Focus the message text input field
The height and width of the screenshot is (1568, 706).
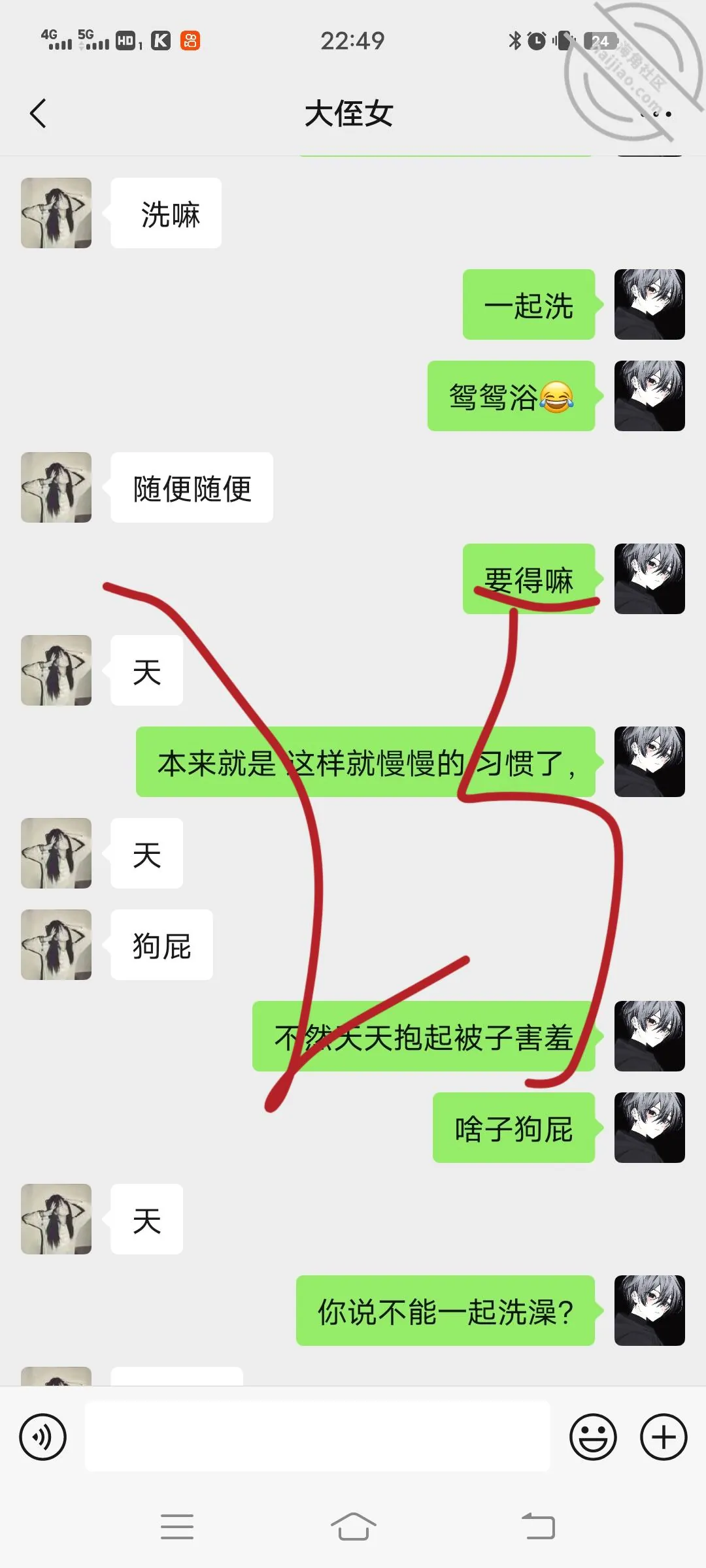point(318,1437)
